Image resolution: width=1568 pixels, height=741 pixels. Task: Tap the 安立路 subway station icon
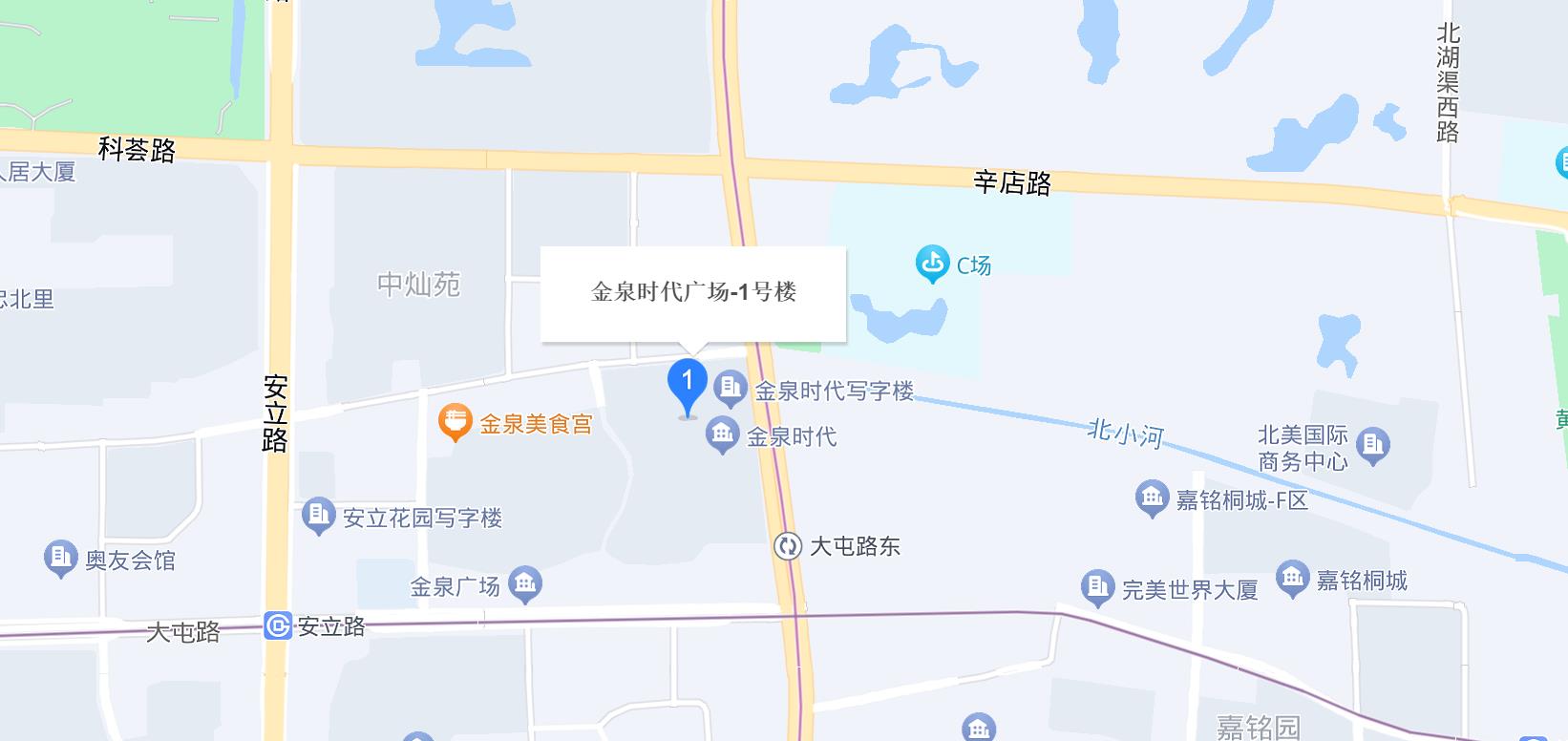278,626
